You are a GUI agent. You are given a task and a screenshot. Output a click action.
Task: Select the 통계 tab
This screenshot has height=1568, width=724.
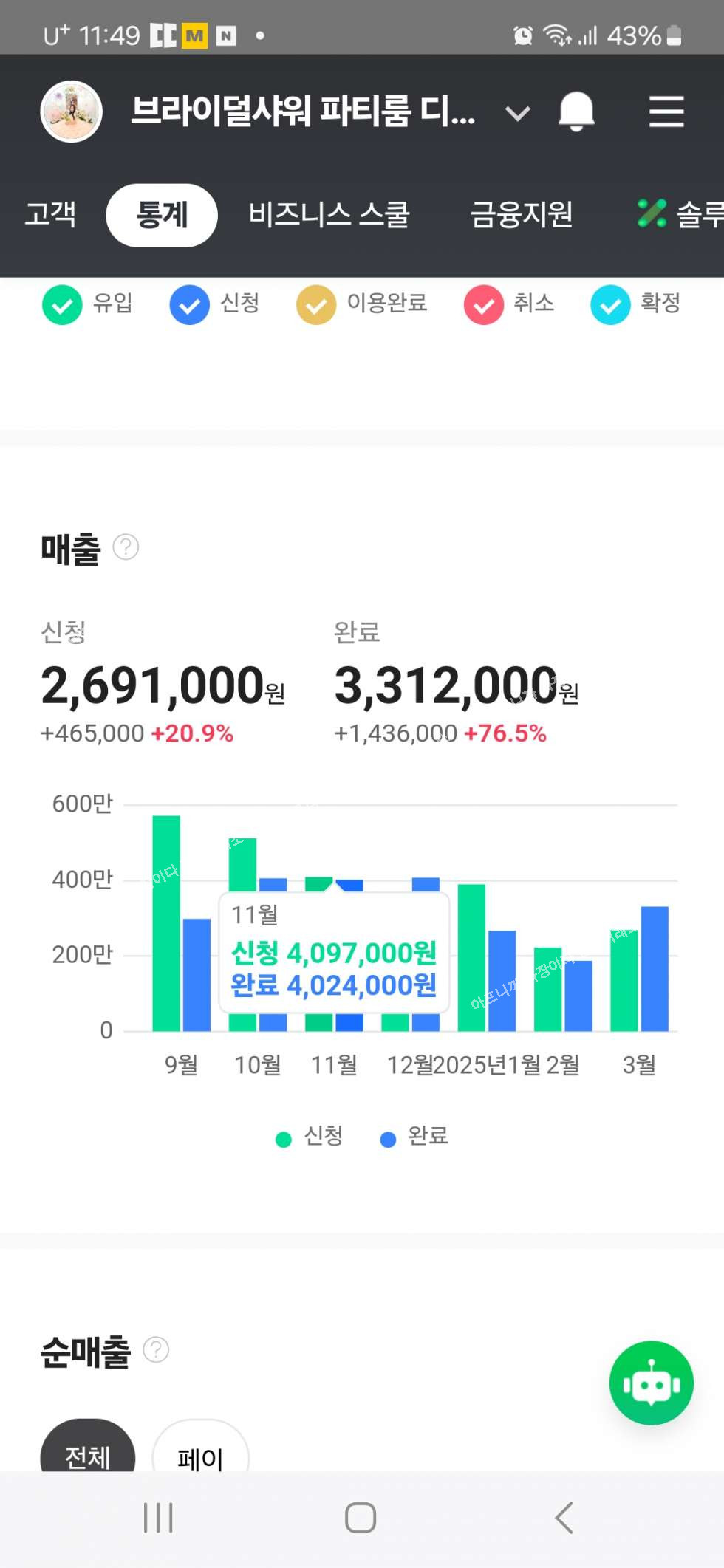(162, 215)
